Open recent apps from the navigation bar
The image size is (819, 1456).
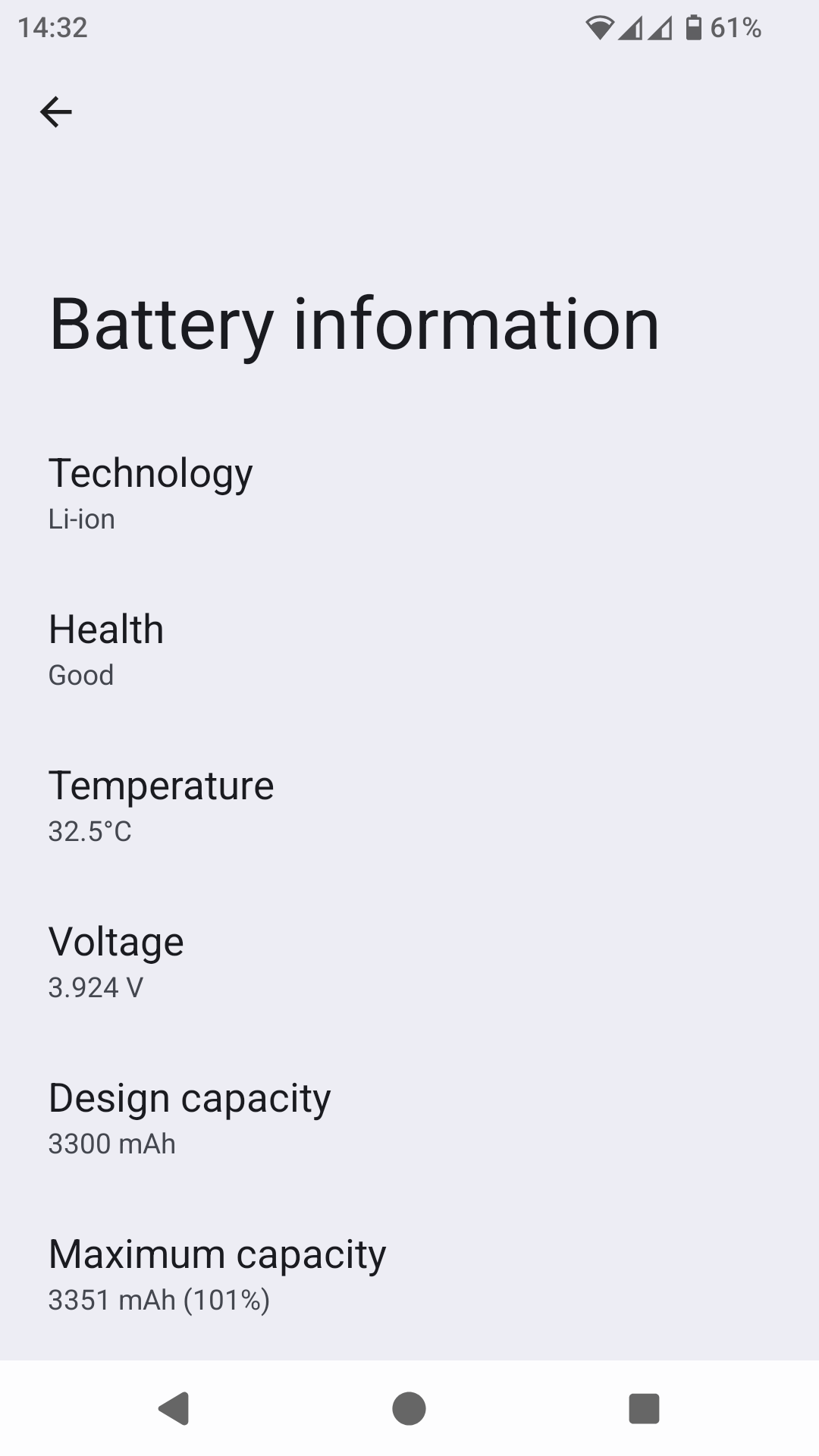click(x=644, y=1408)
